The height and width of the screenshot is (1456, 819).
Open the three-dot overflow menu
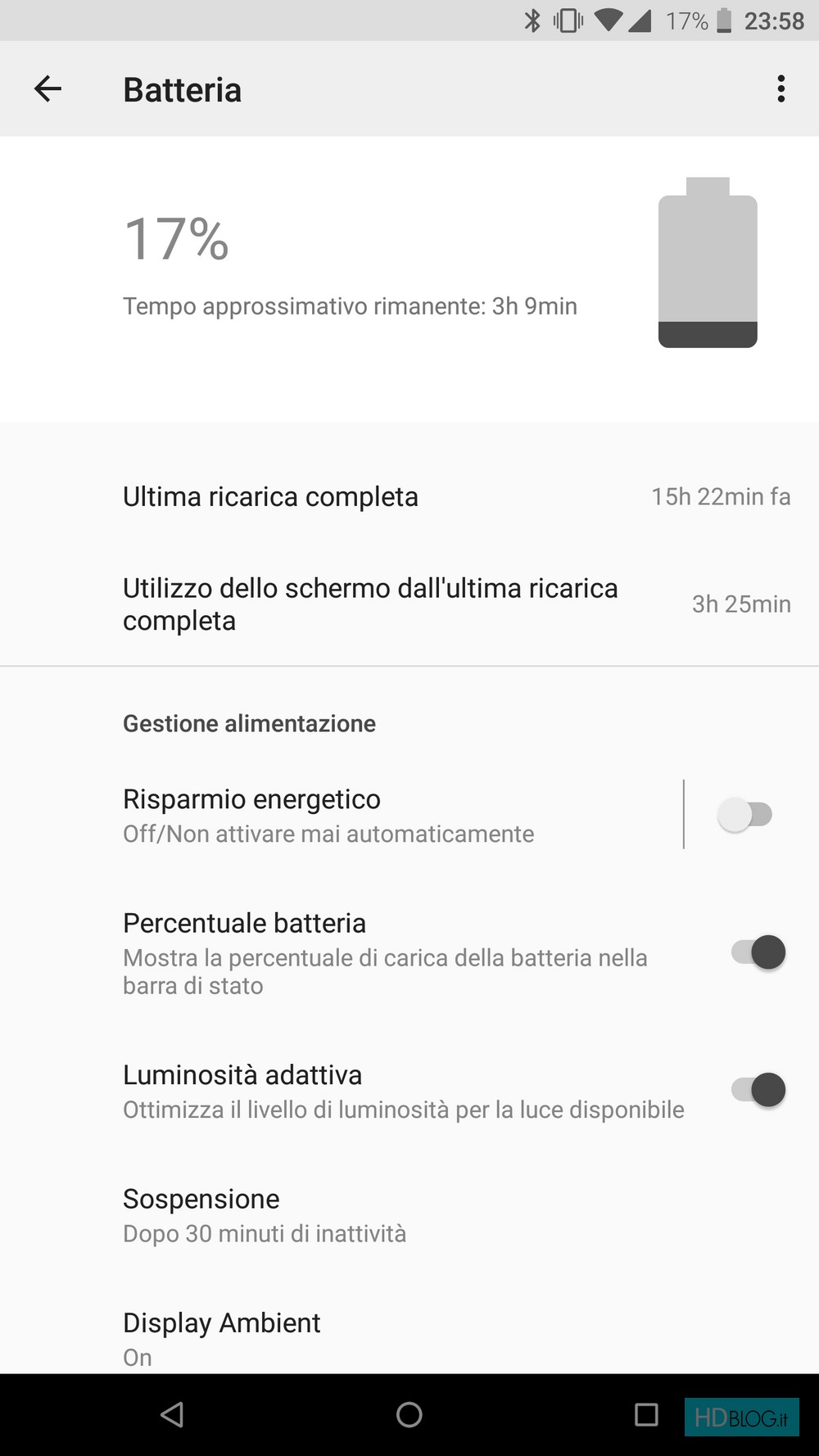[781, 88]
